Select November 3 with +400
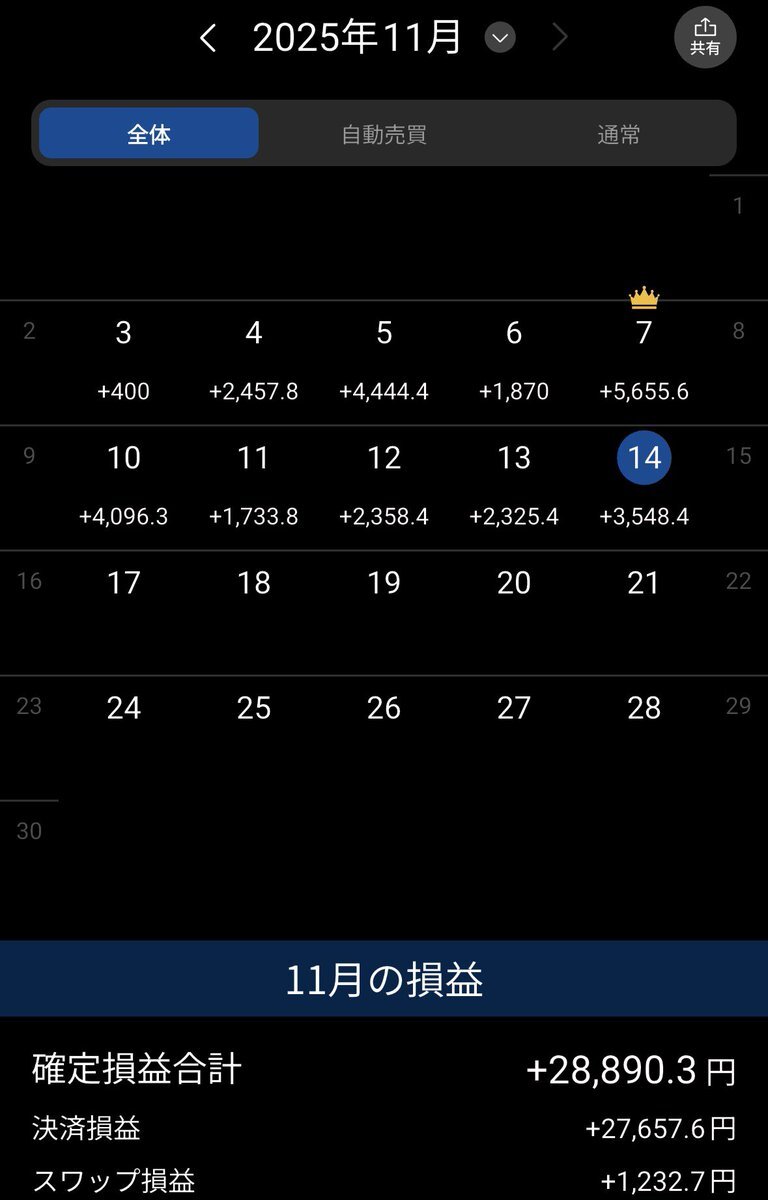This screenshot has height=1200, width=768. coord(124,360)
